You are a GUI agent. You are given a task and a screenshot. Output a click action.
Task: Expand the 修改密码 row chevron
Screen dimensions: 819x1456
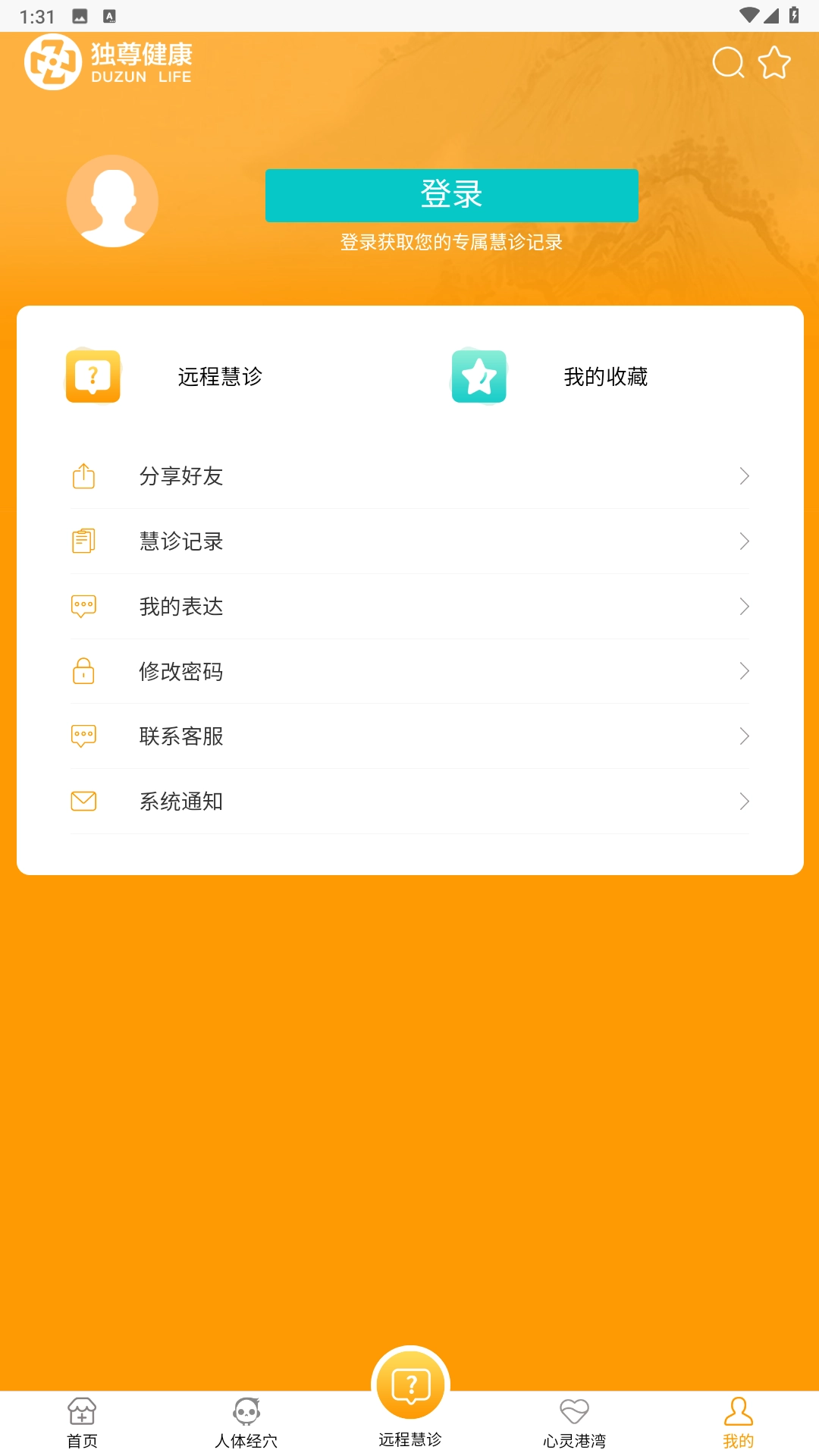tap(744, 671)
